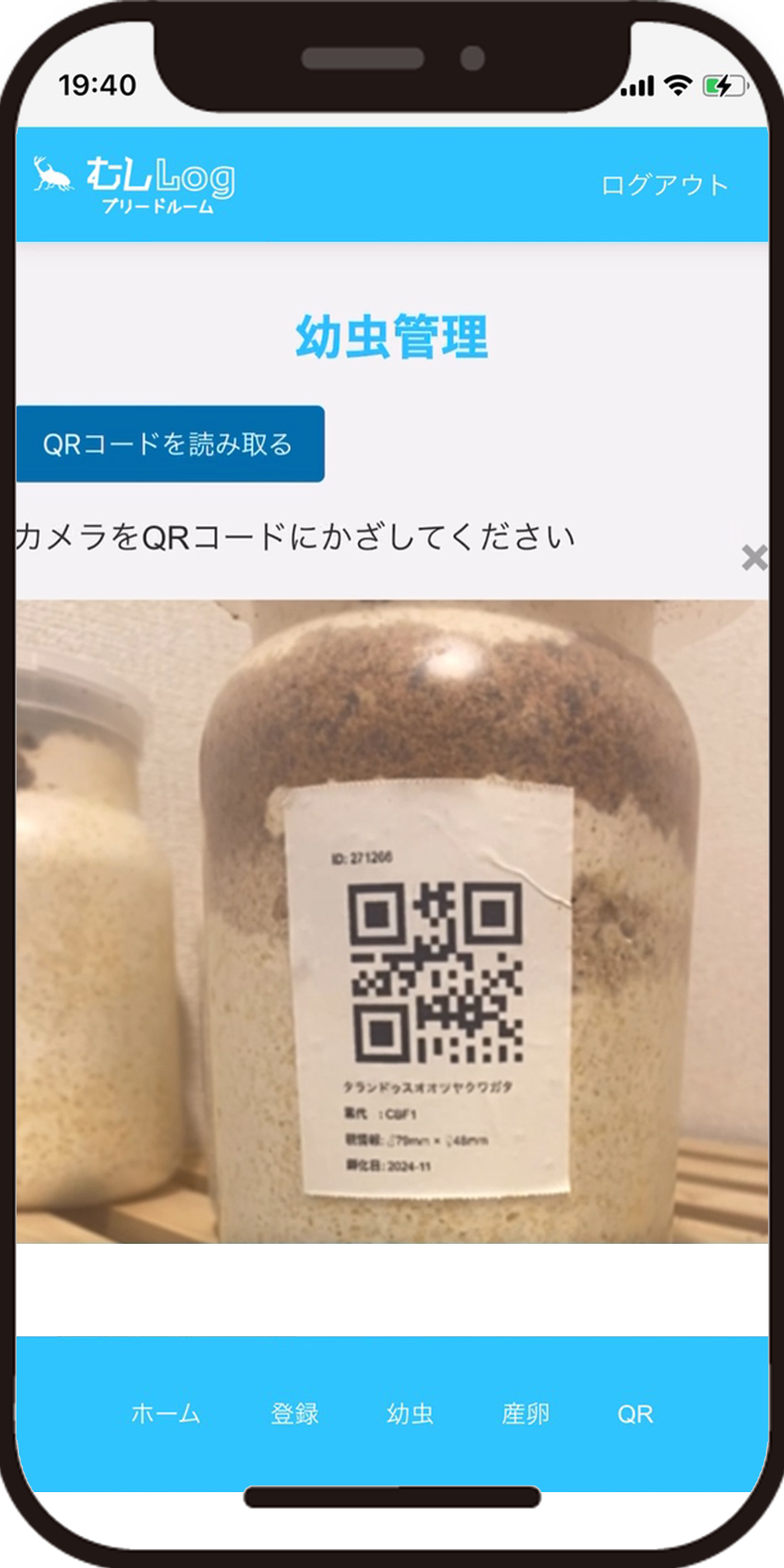784x1568 pixels.
Task: Dismiss the camera prompt with the × button
Action: tap(753, 558)
